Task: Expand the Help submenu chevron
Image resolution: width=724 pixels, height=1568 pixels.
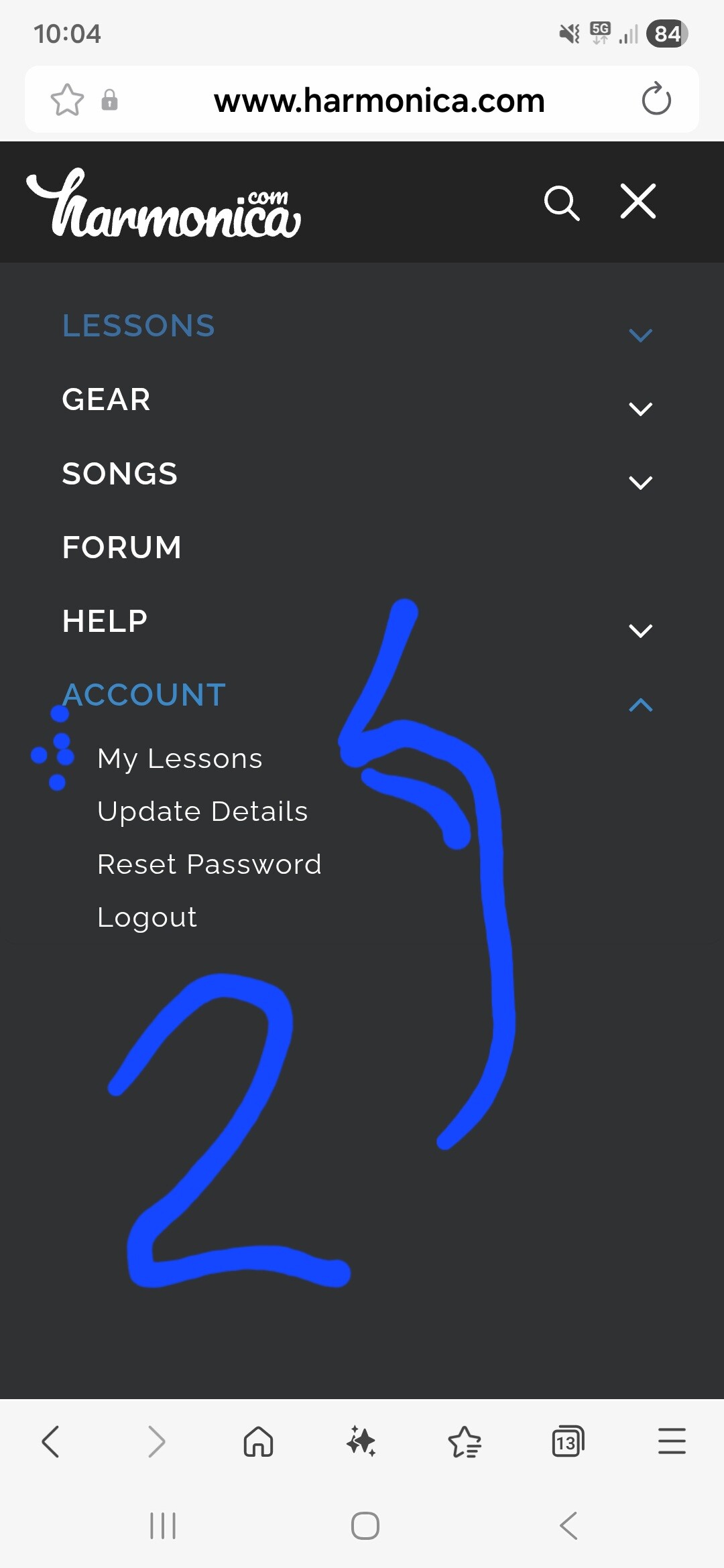Action: pos(640,630)
